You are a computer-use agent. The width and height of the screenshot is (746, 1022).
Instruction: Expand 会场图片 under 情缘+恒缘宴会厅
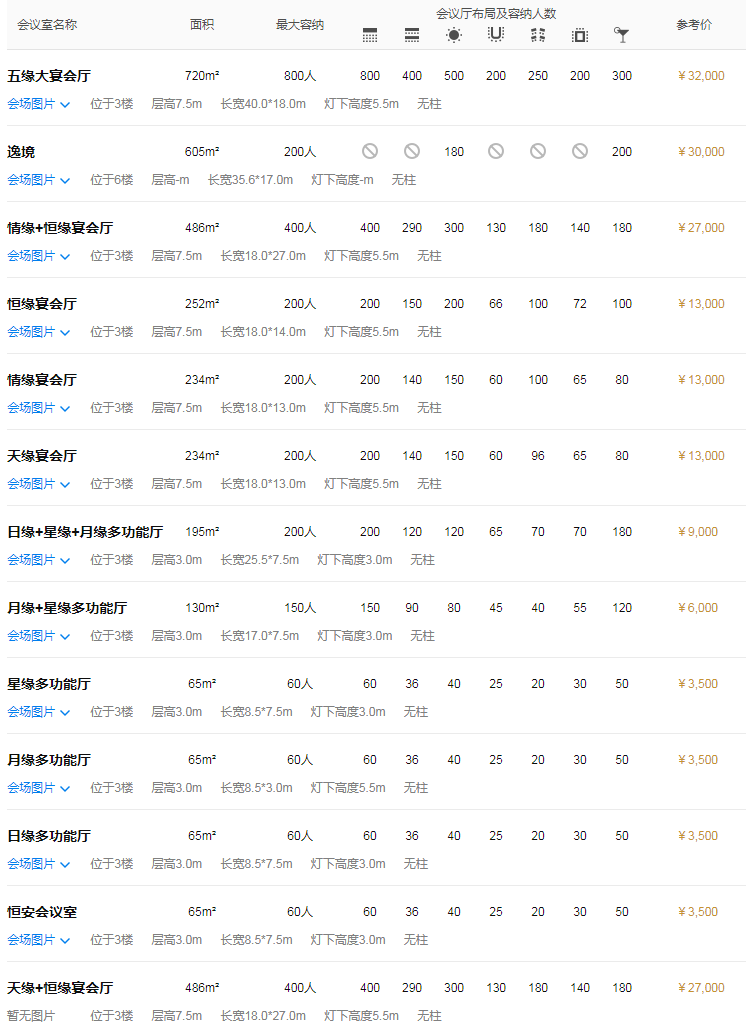(39, 256)
